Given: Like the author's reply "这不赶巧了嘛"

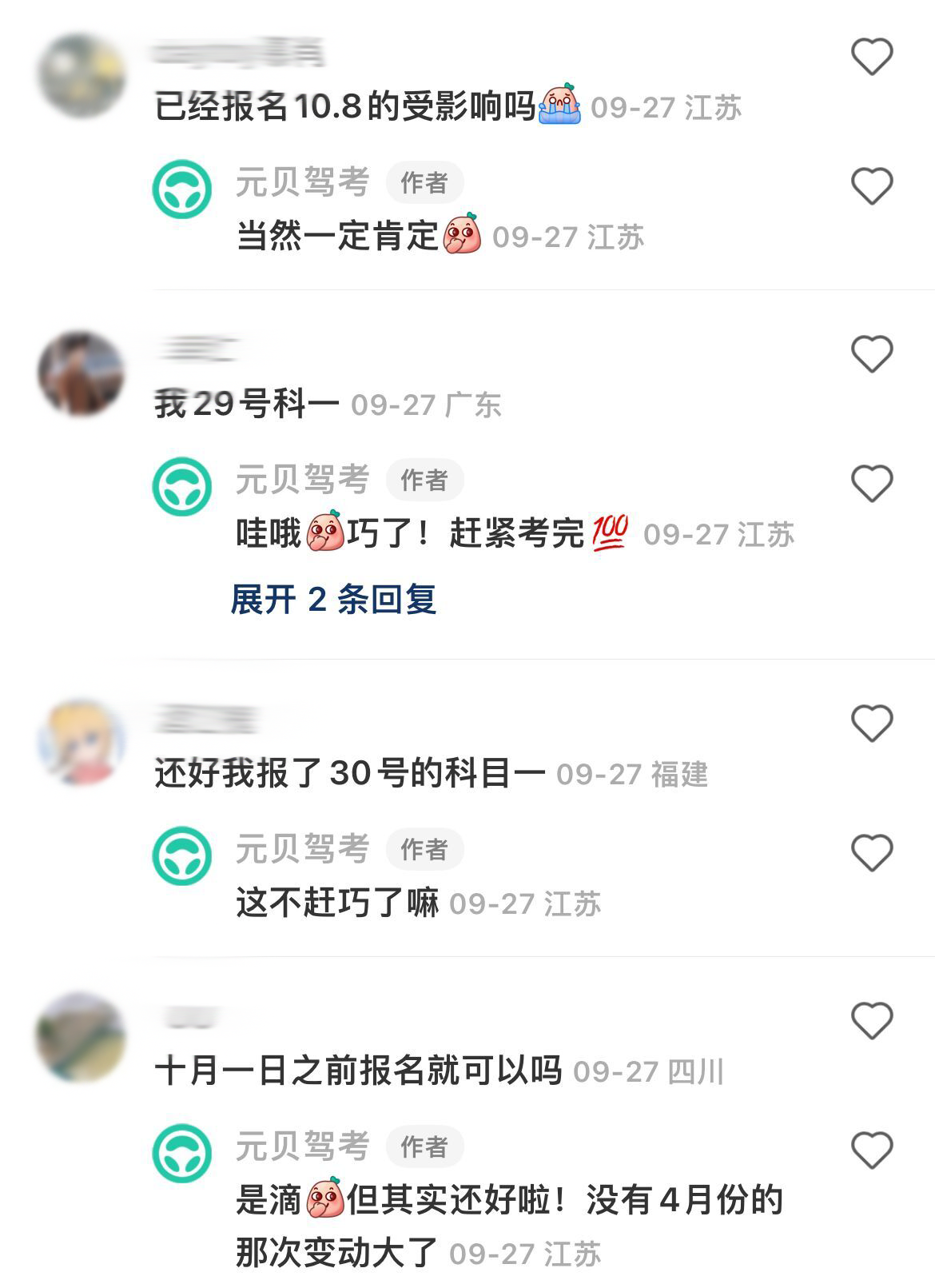Looking at the screenshot, I should click(871, 852).
